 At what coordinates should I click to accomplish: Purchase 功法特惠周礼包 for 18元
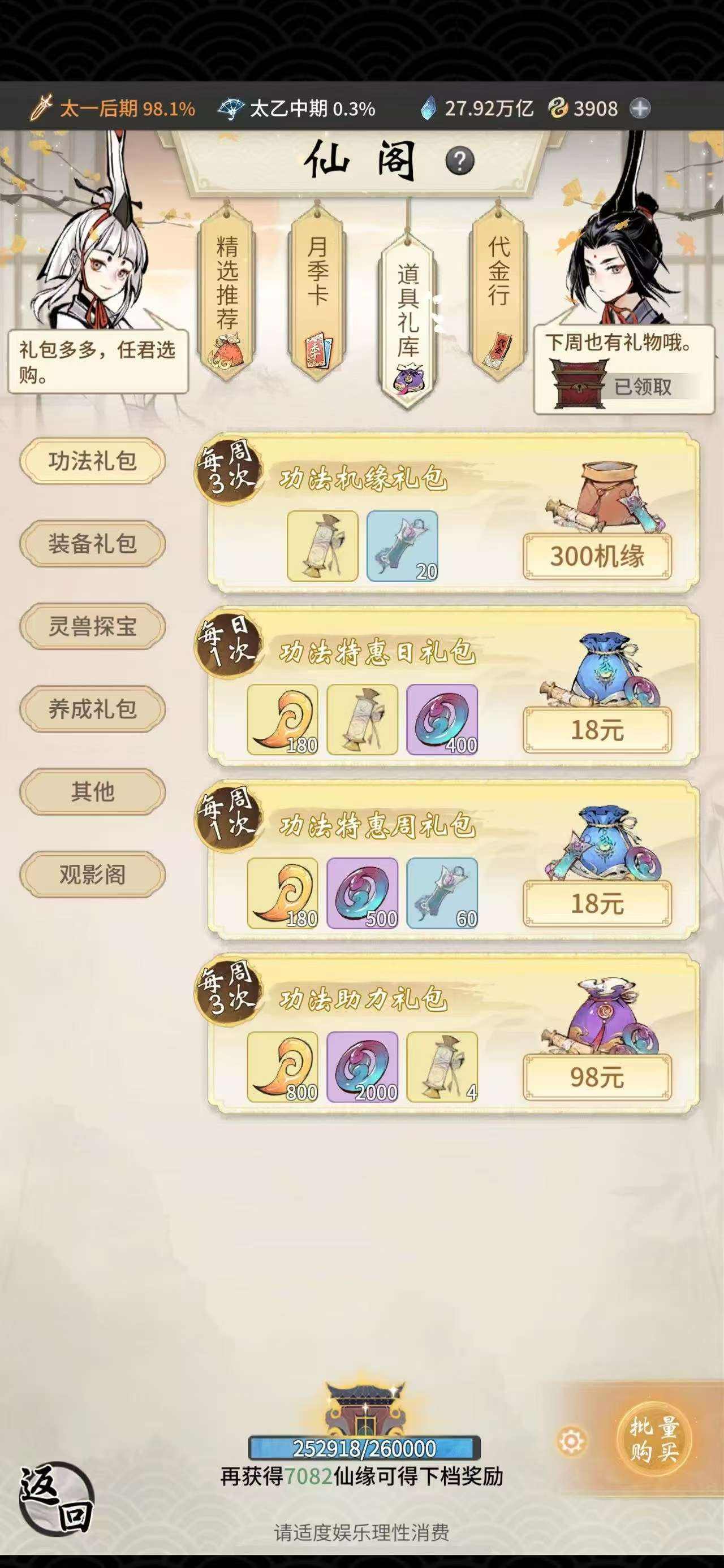(597, 903)
